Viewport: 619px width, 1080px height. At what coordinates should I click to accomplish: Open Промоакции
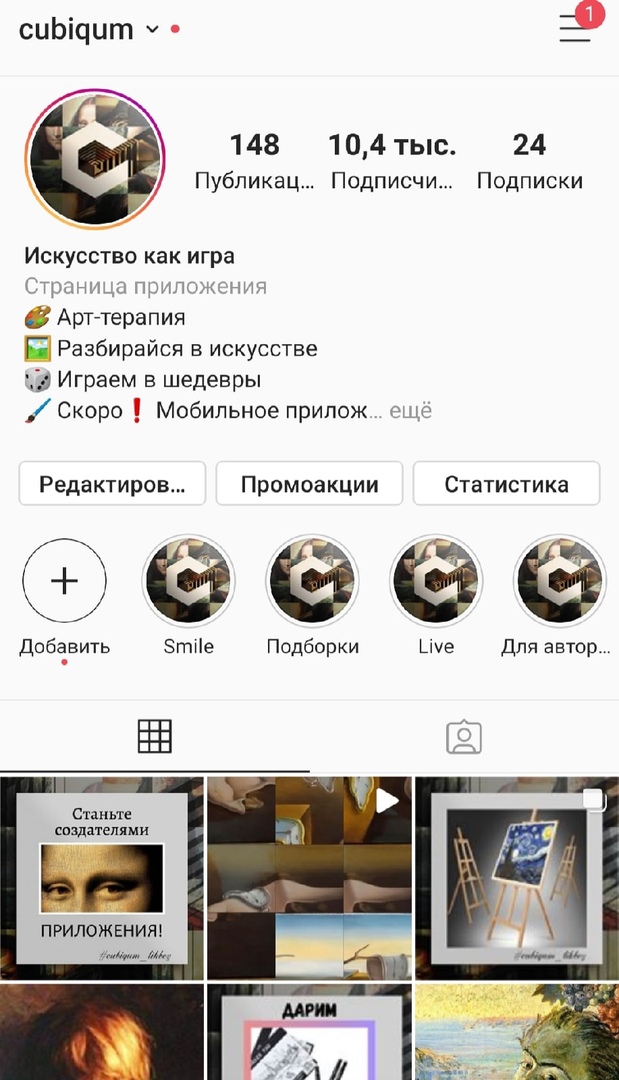pos(309,485)
